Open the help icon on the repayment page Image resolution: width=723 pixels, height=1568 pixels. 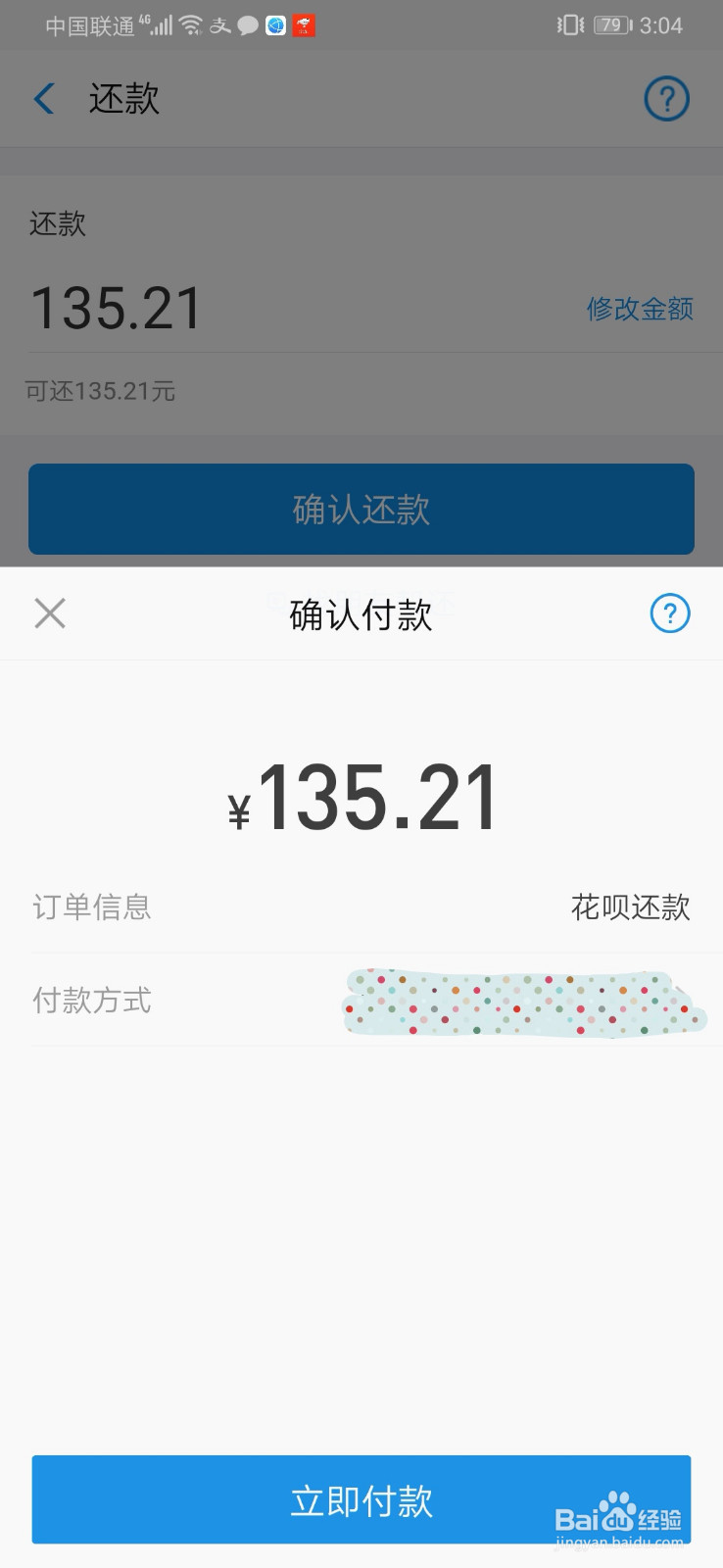tap(666, 98)
